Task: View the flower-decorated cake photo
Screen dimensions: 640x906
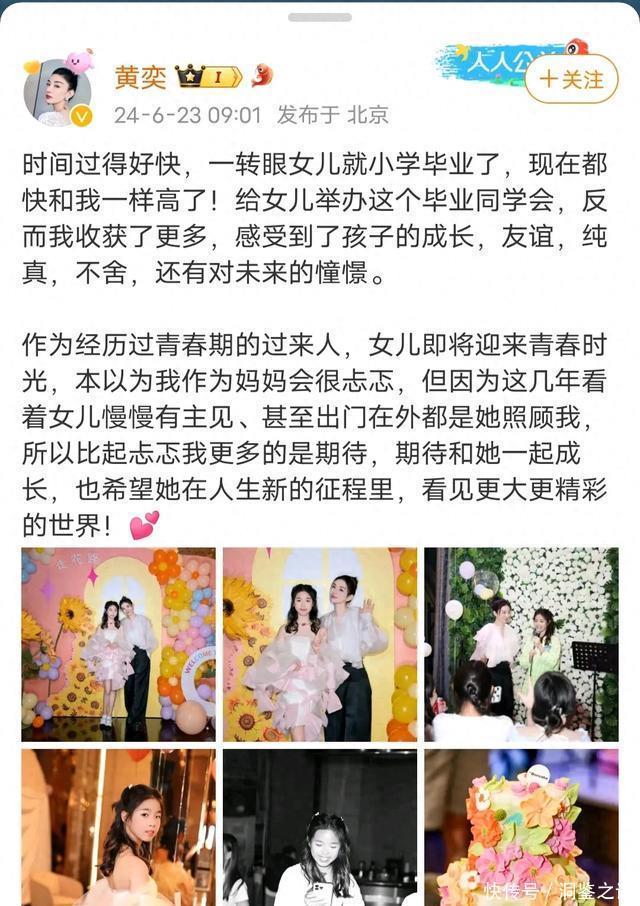Action: (x=521, y=827)
